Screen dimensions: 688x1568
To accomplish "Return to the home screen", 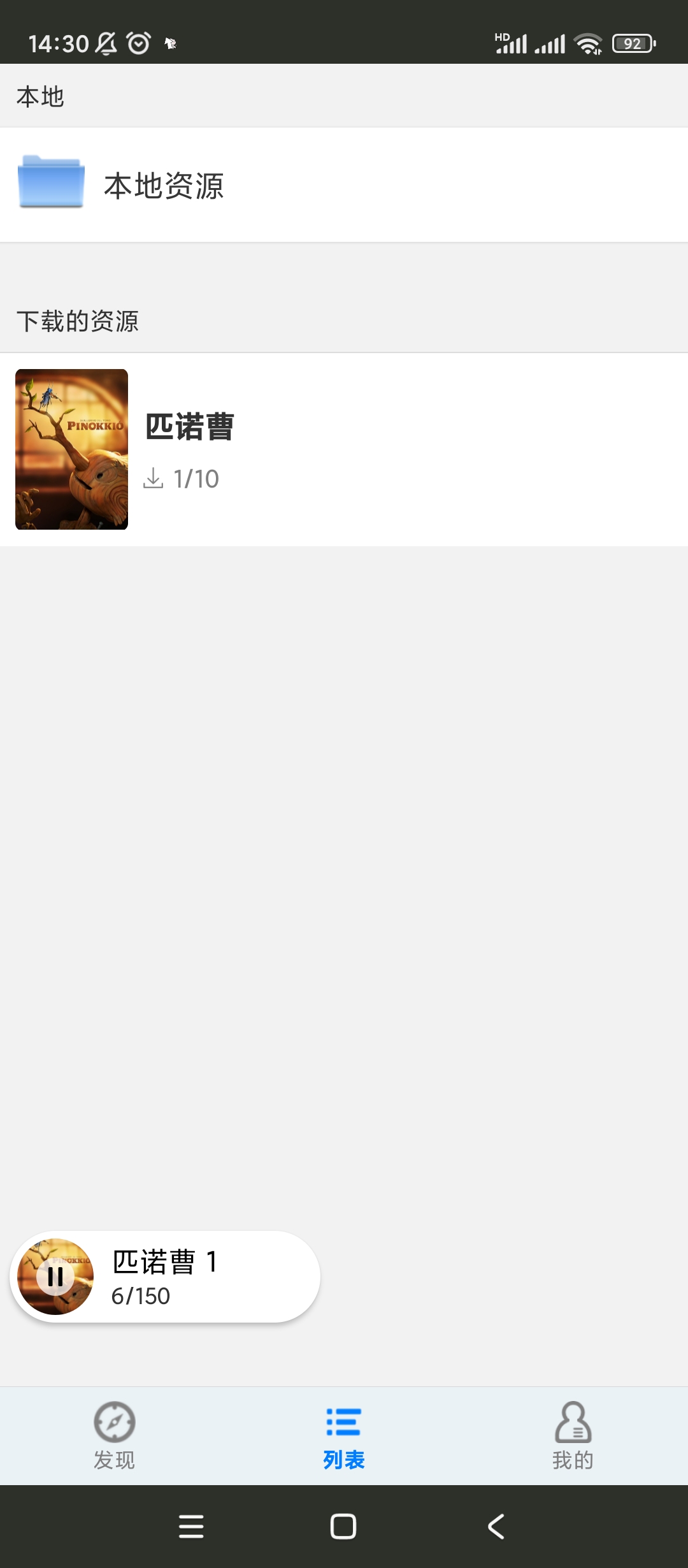I will pyautogui.click(x=343, y=1527).
